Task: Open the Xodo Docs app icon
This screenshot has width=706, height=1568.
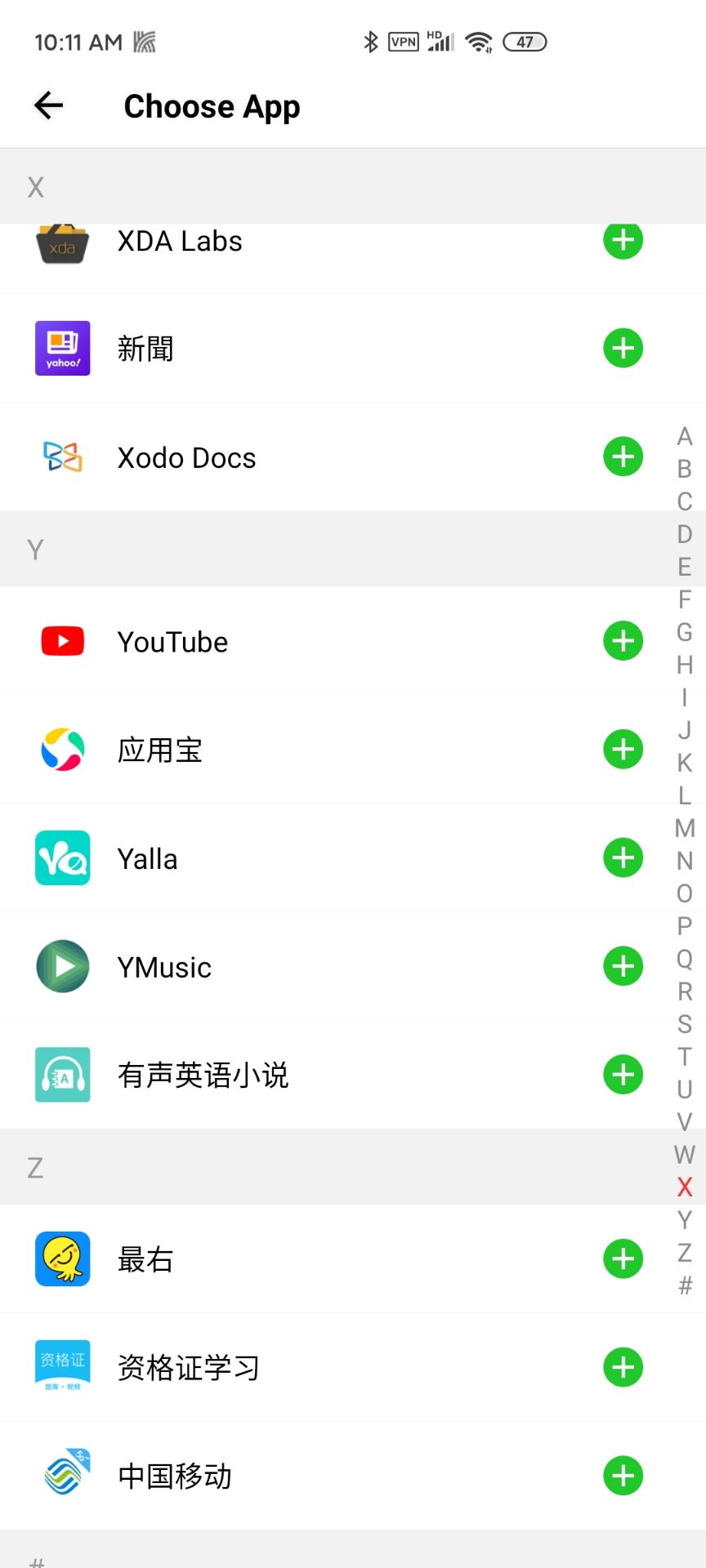Action: click(62, 457)
